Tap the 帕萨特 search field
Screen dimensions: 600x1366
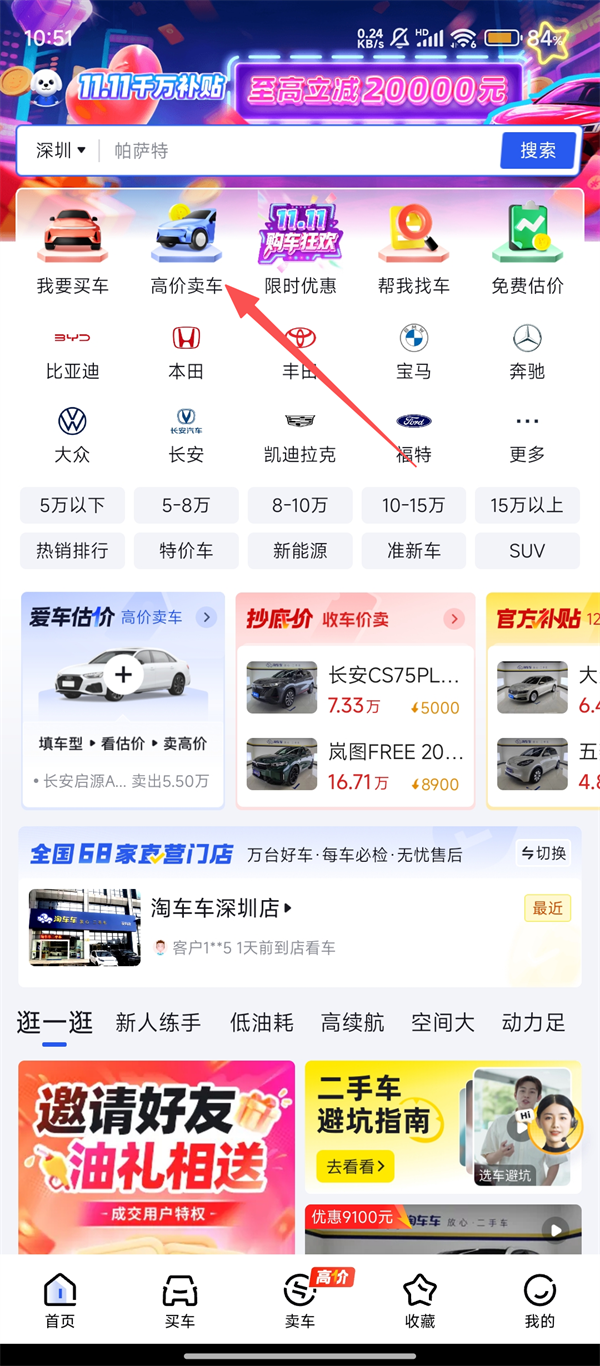[x=300, y=151]
